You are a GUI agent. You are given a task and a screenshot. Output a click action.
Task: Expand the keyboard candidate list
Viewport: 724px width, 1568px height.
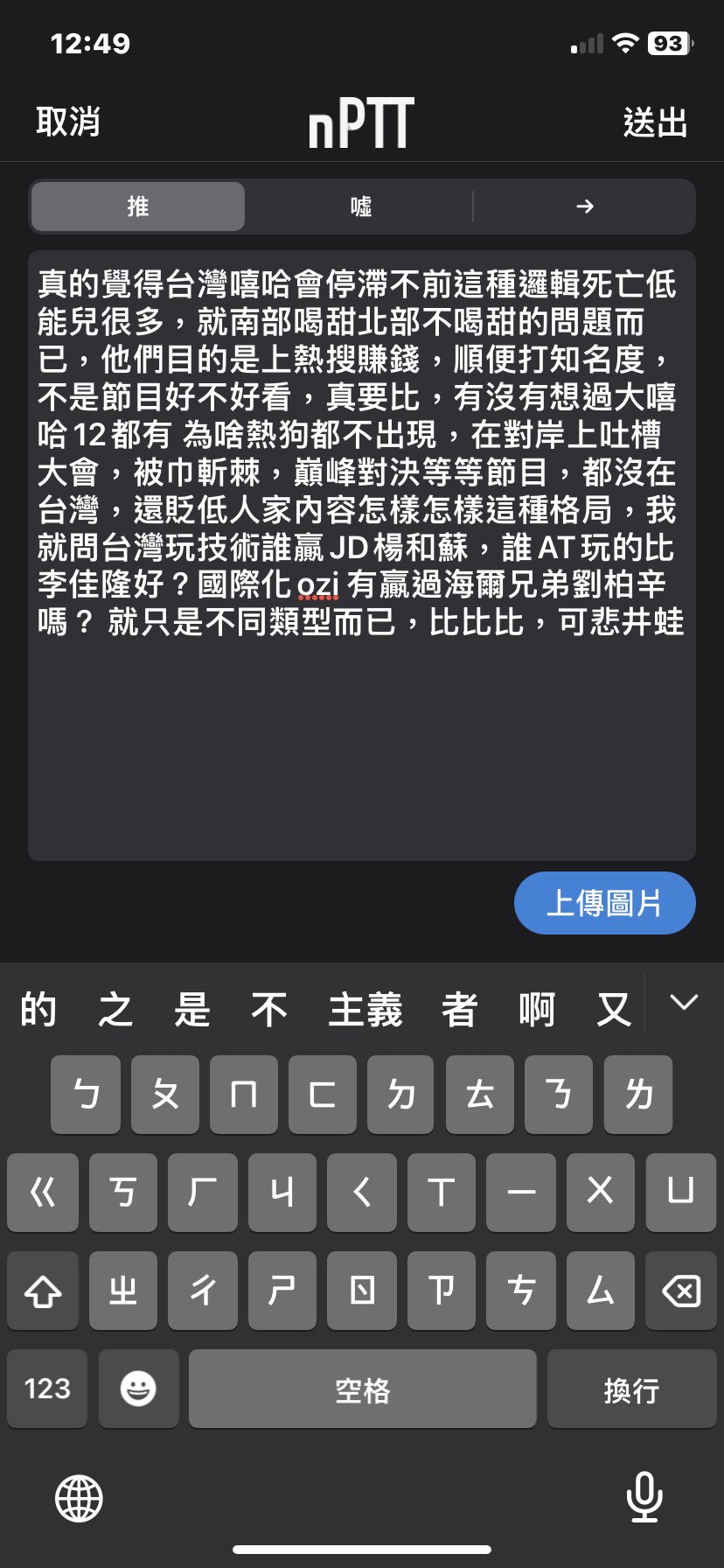[x=683, y=1003]
